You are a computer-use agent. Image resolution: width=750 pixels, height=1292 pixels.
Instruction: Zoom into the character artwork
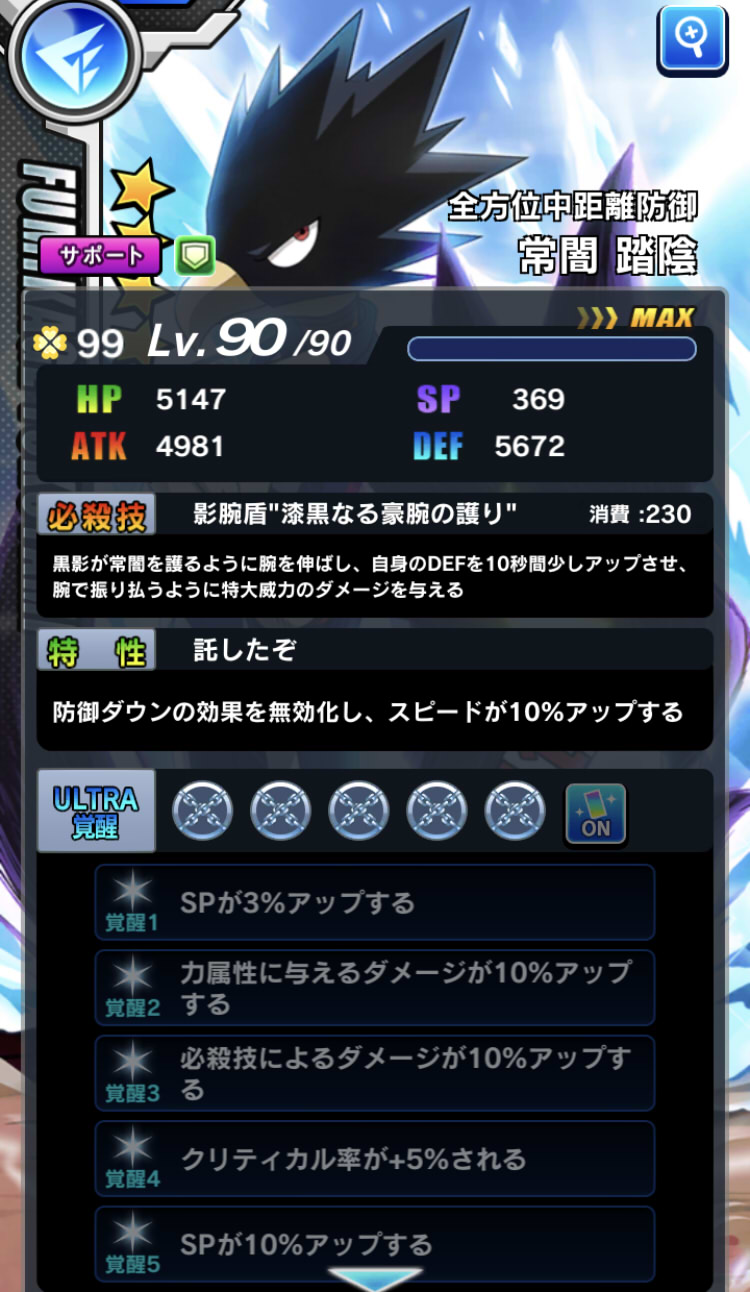[x=692, y=39]
